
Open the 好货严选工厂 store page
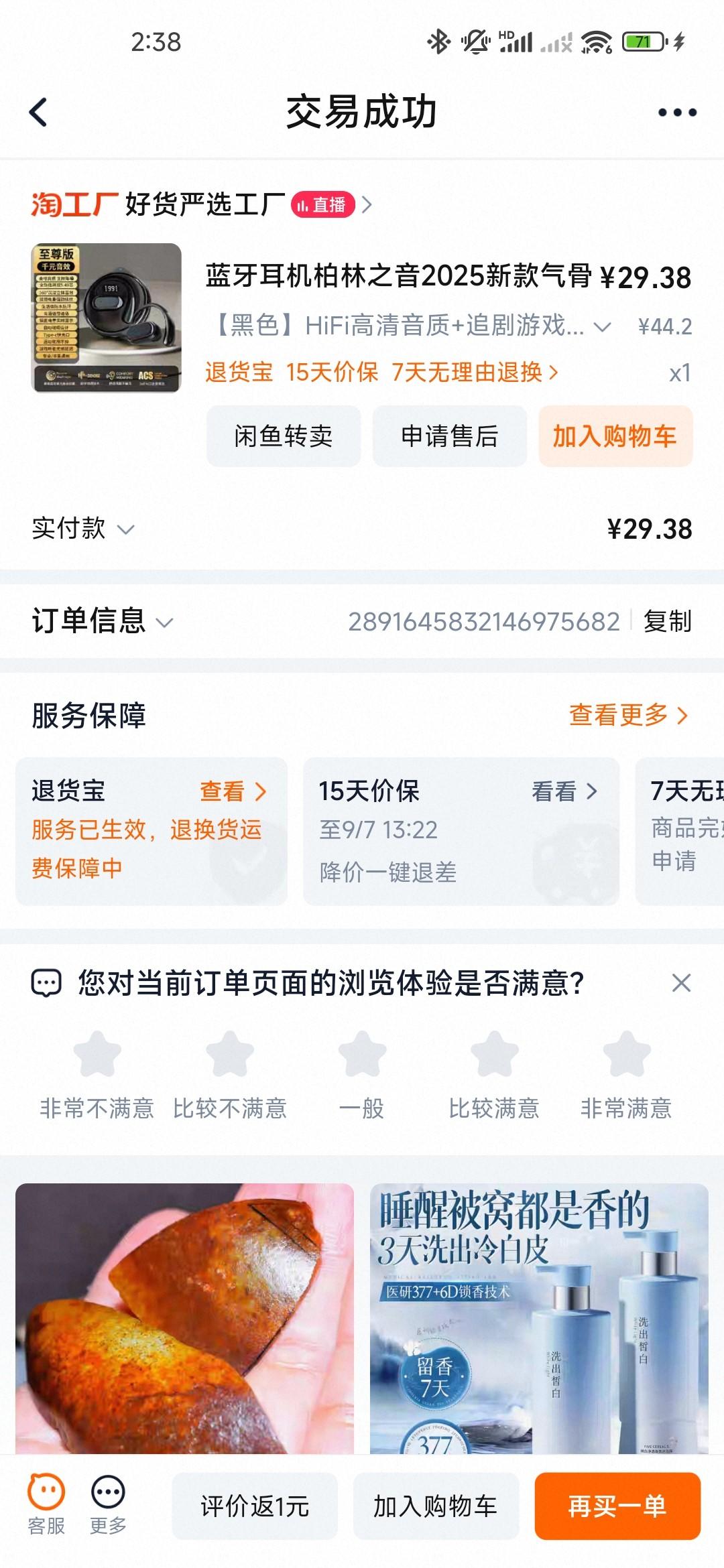[205, 204]
